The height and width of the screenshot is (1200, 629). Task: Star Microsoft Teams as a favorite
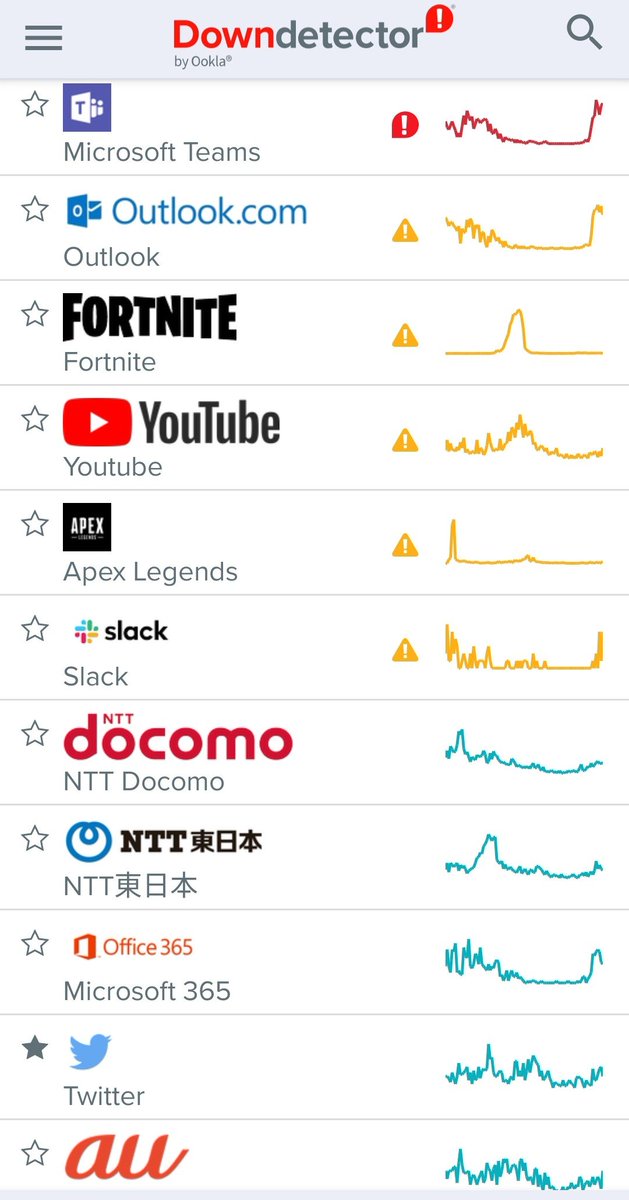pyautogui.click(x=35, y=104)
